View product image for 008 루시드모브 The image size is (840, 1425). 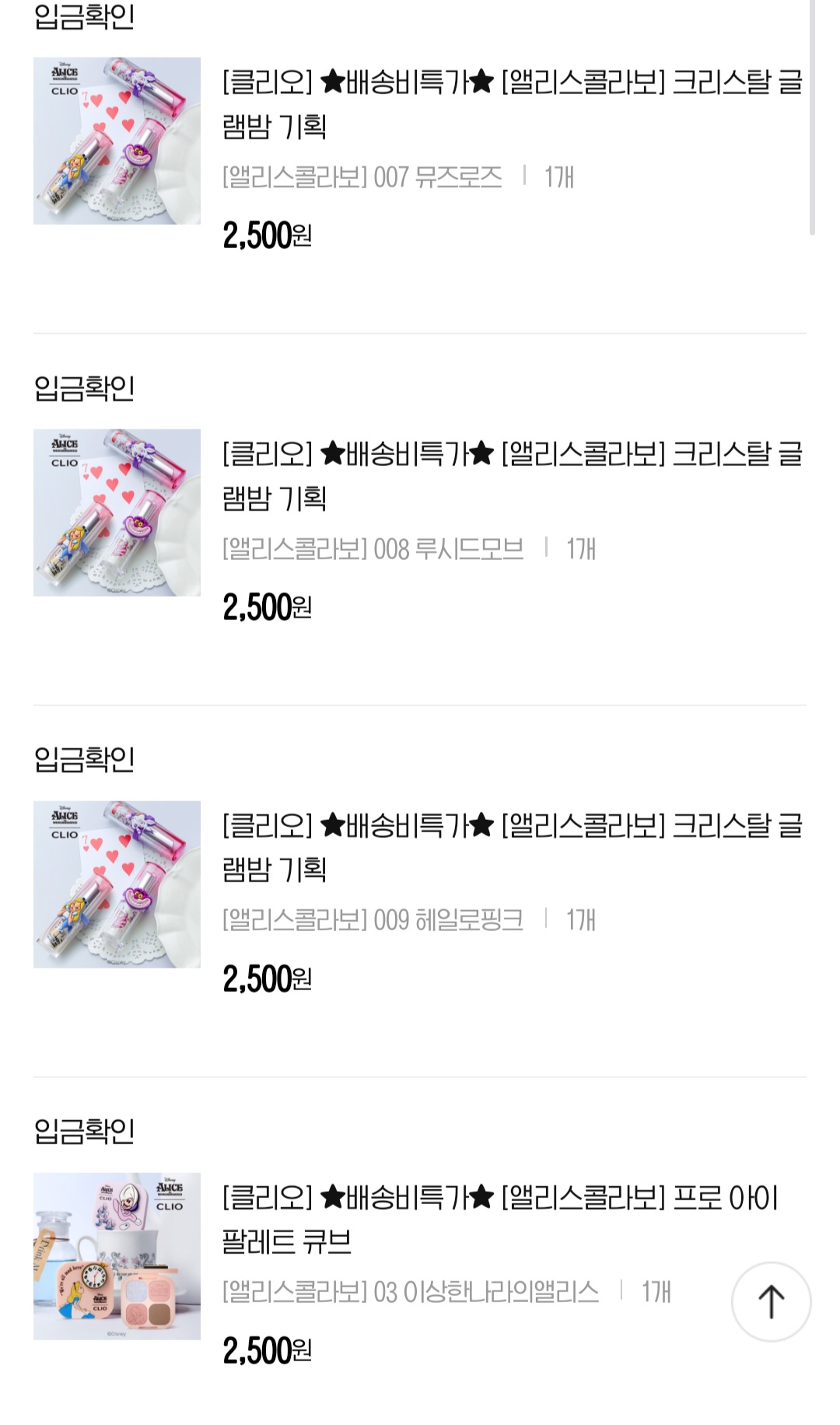click(x=117, y=513)
